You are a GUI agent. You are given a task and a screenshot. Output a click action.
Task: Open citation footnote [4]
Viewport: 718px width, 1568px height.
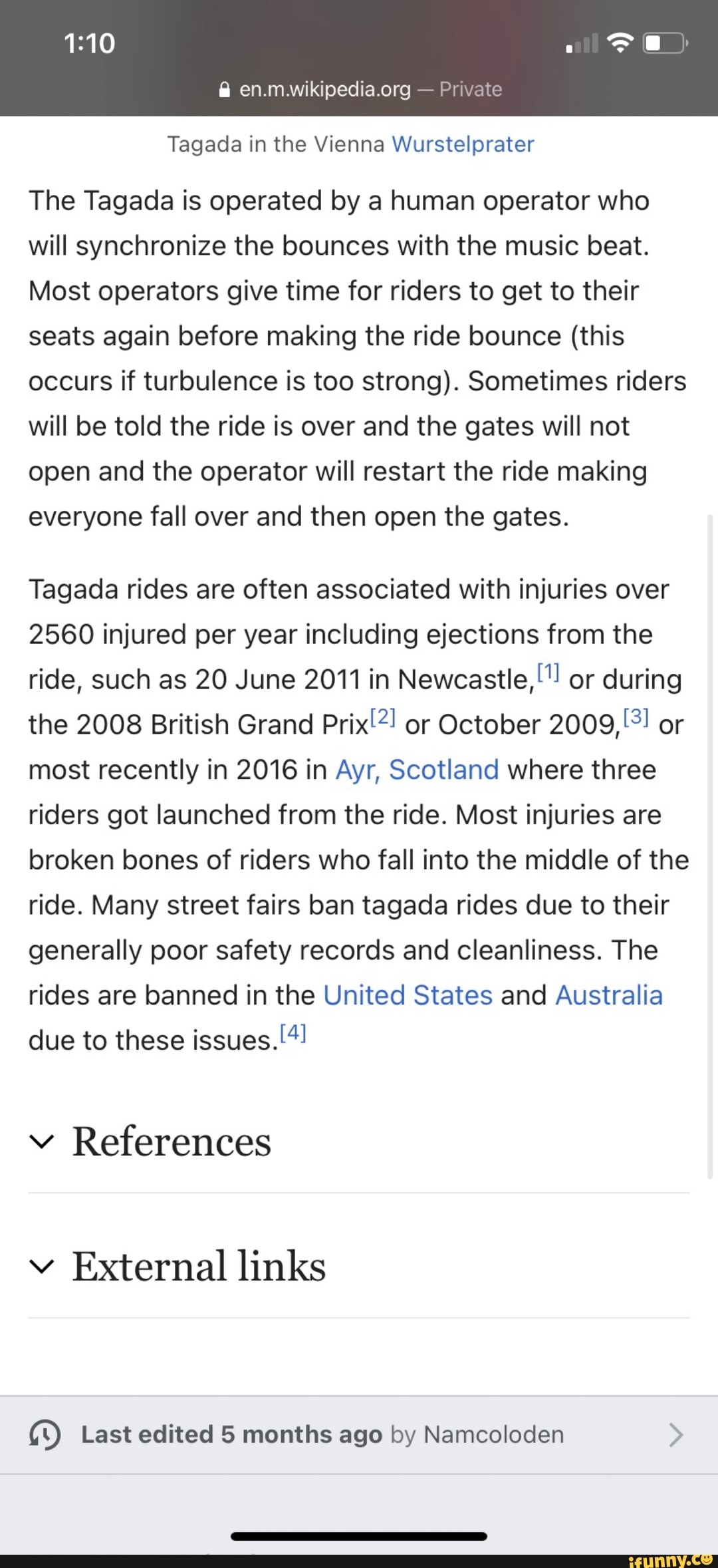293,1033
